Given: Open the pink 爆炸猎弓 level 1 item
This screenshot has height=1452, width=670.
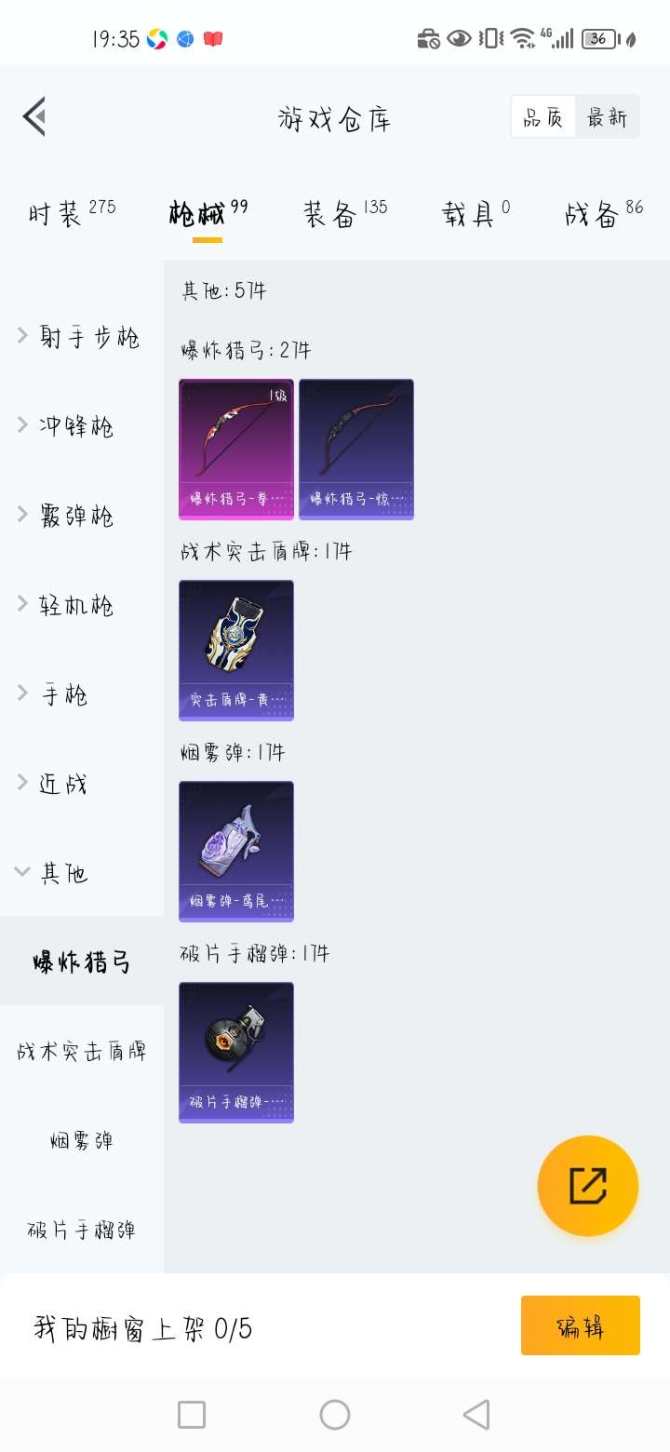Looking at the screenshot, I should tap(236, 449).
